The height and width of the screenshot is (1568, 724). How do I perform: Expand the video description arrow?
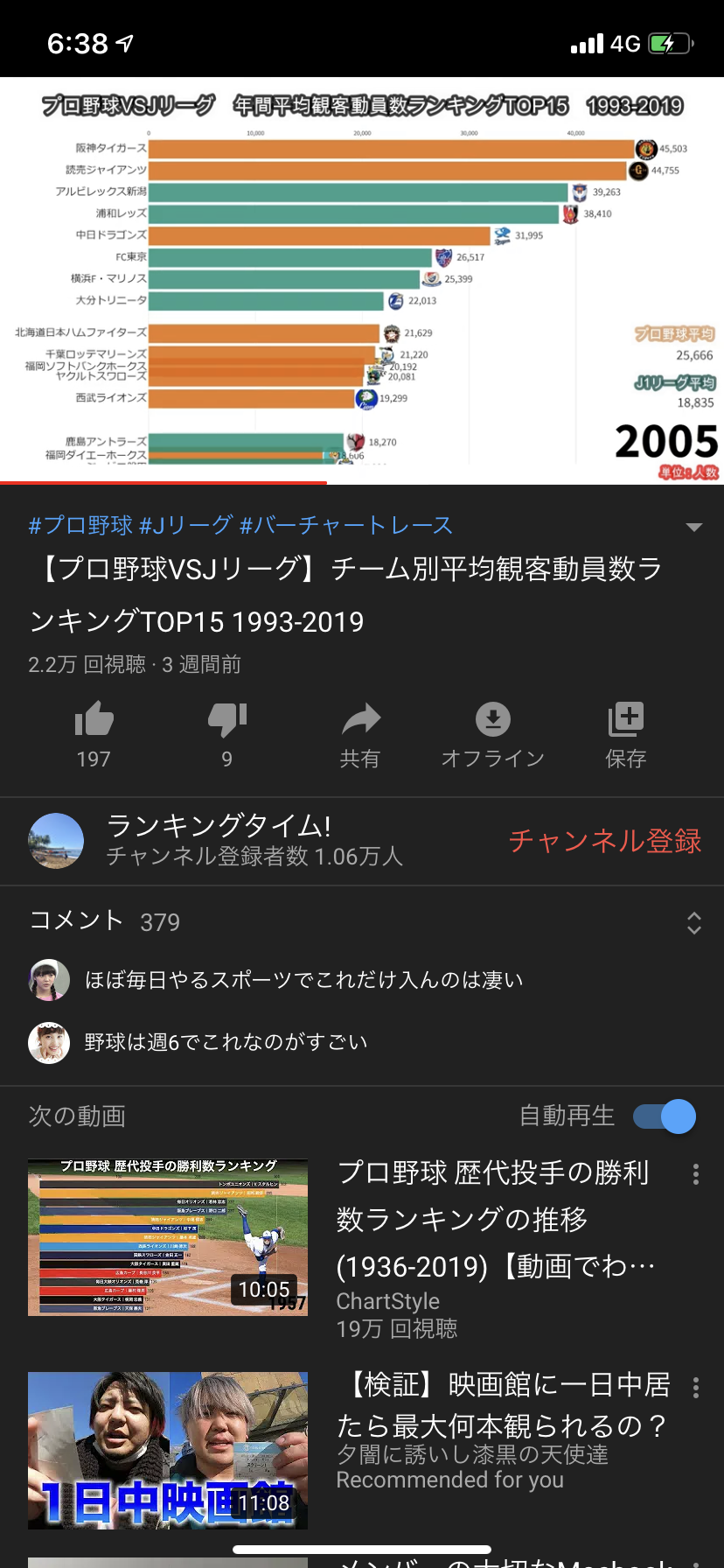pyautogui.click(x=694, y=527)
